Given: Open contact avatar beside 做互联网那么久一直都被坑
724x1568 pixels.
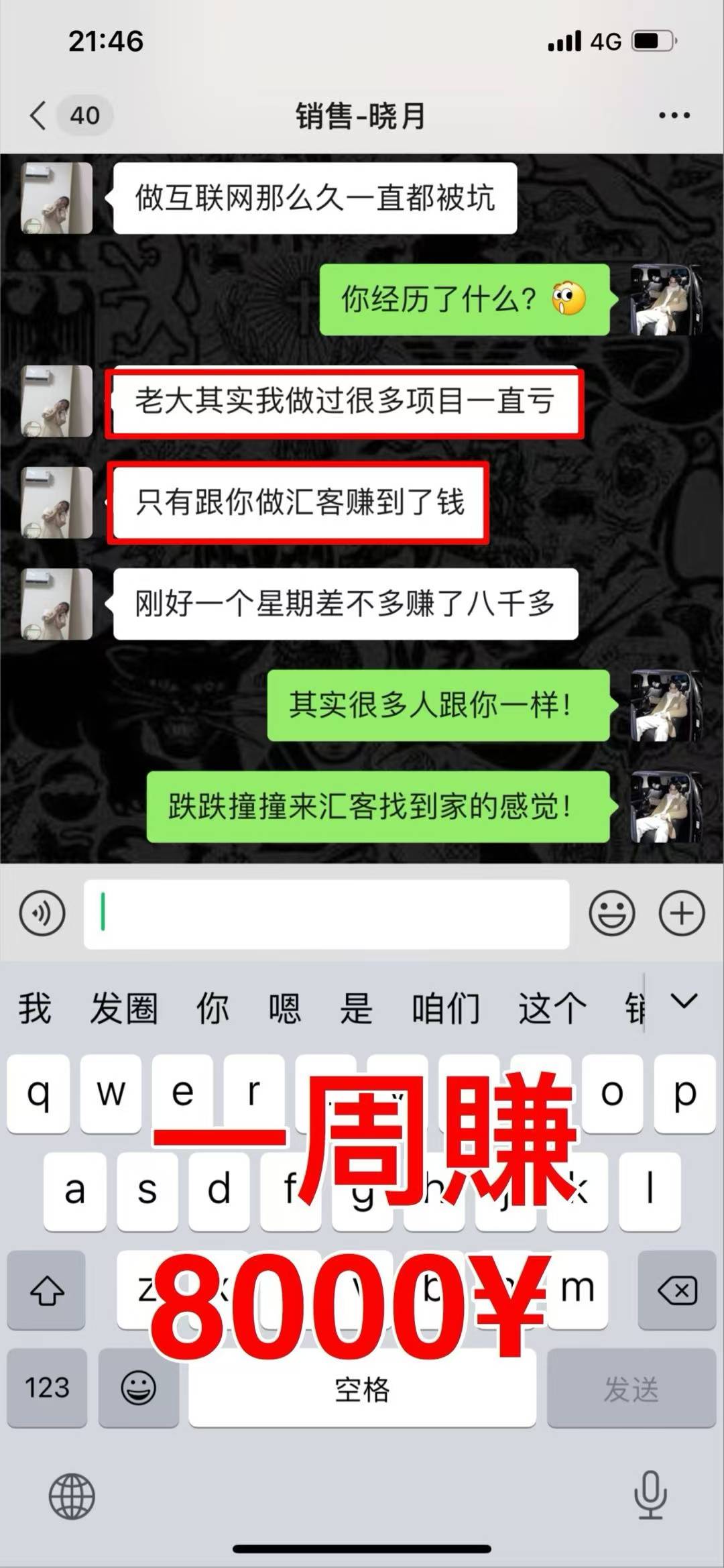Looking at the screenshot, I should click(57, 198).
